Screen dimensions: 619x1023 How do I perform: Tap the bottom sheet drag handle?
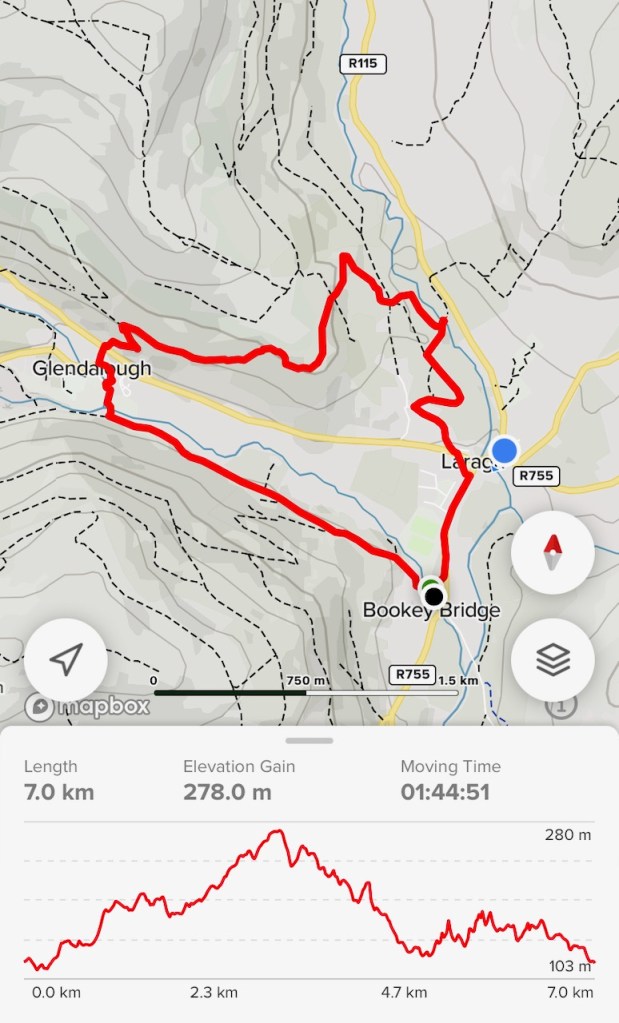[309, 741]
